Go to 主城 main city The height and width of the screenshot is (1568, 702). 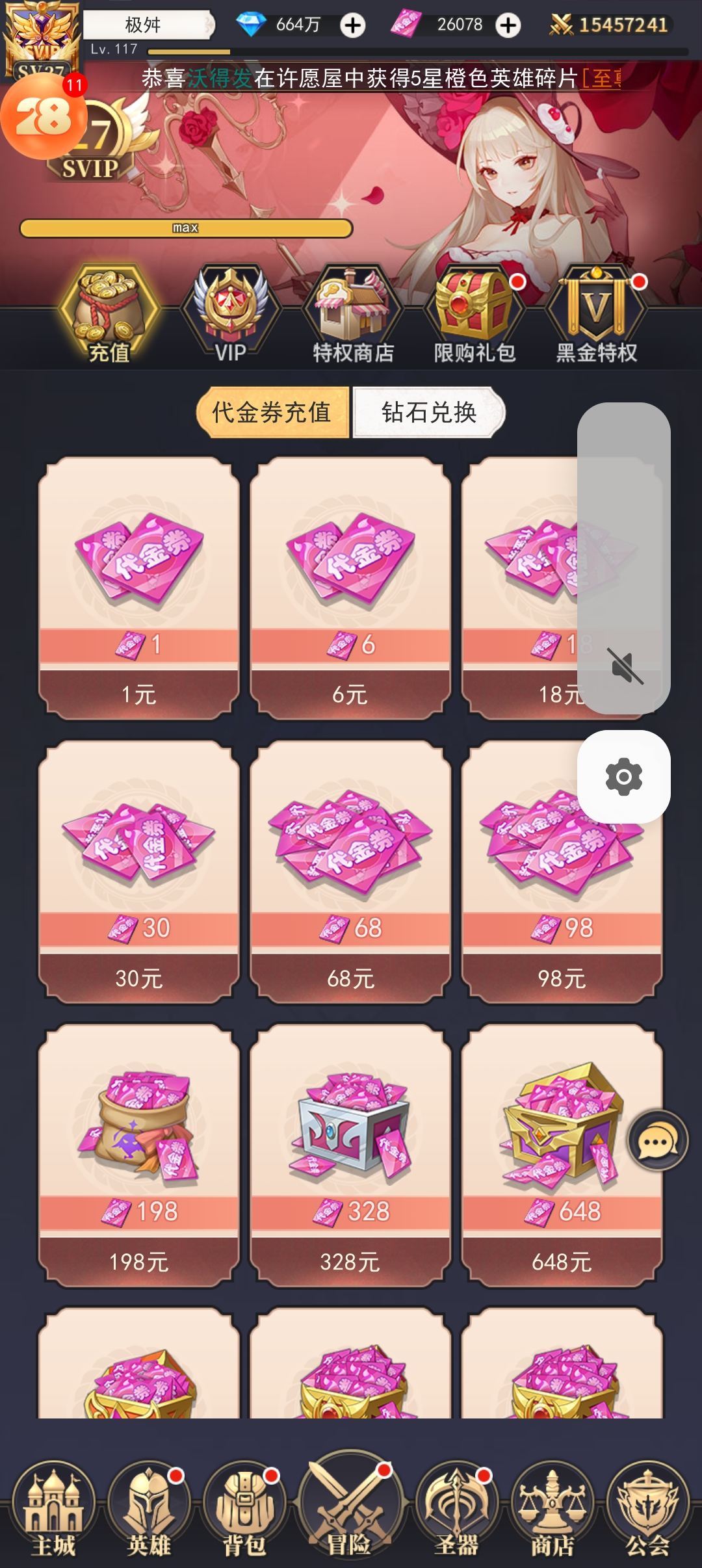(54, 1508)
